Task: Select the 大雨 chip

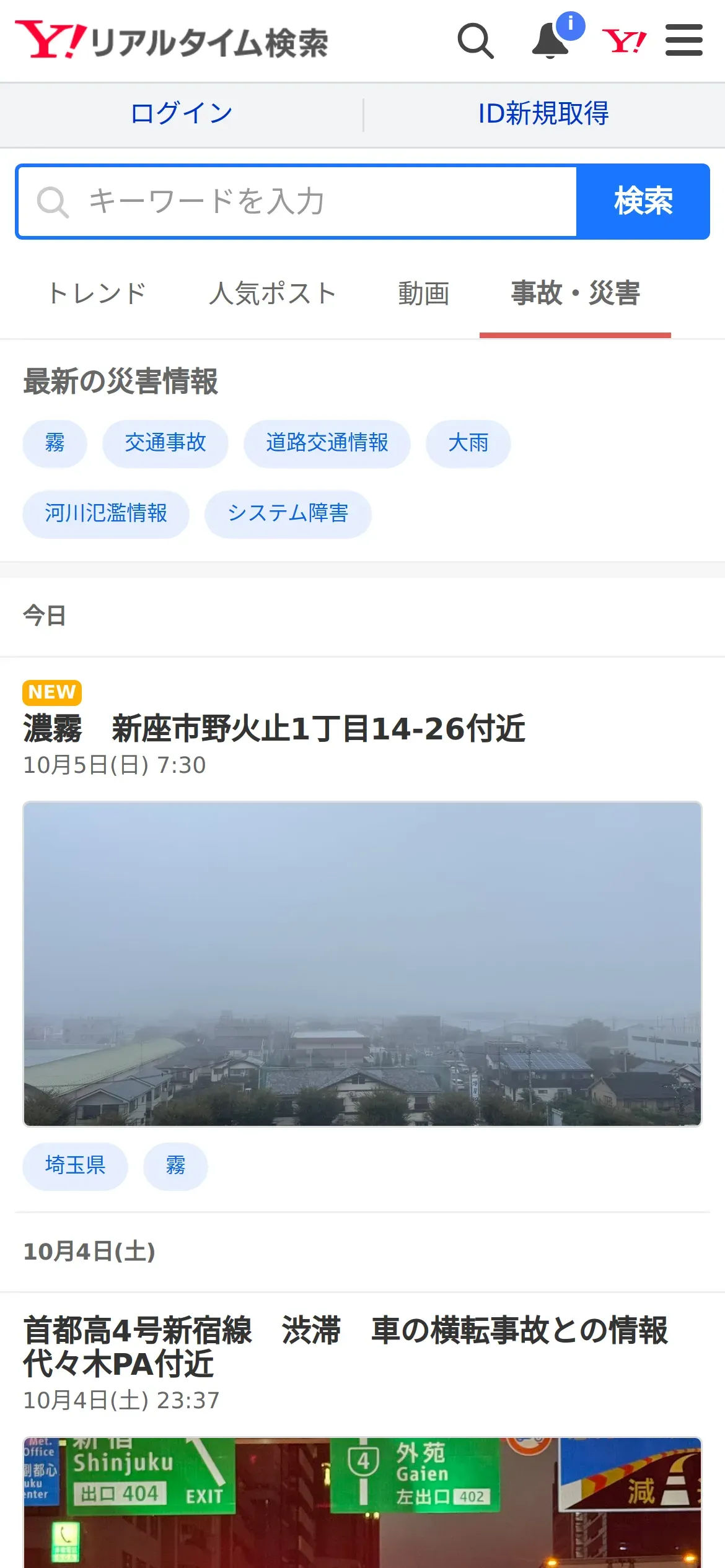Action: click(468, 443)
